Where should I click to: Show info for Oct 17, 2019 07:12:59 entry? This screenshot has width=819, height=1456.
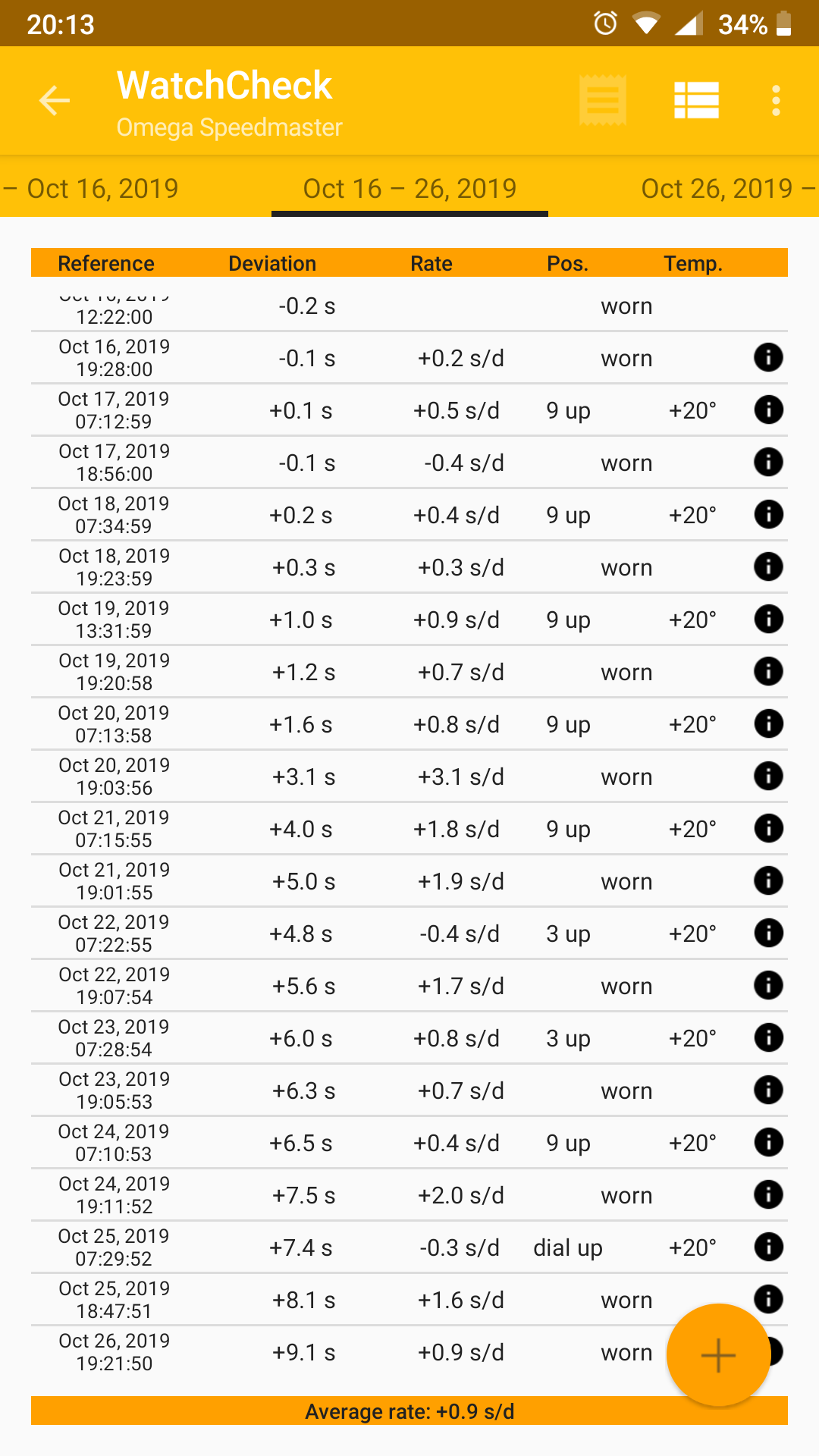(768, 409)
